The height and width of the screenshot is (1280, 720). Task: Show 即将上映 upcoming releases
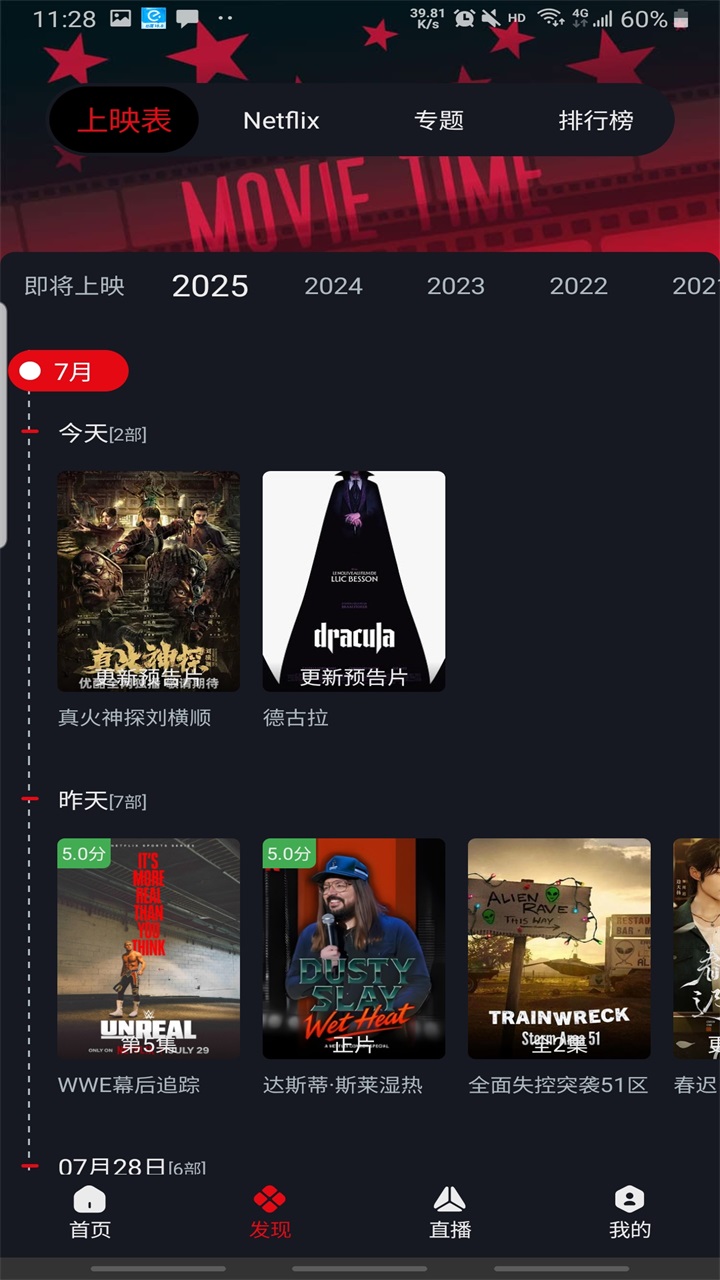pos(75,286)
